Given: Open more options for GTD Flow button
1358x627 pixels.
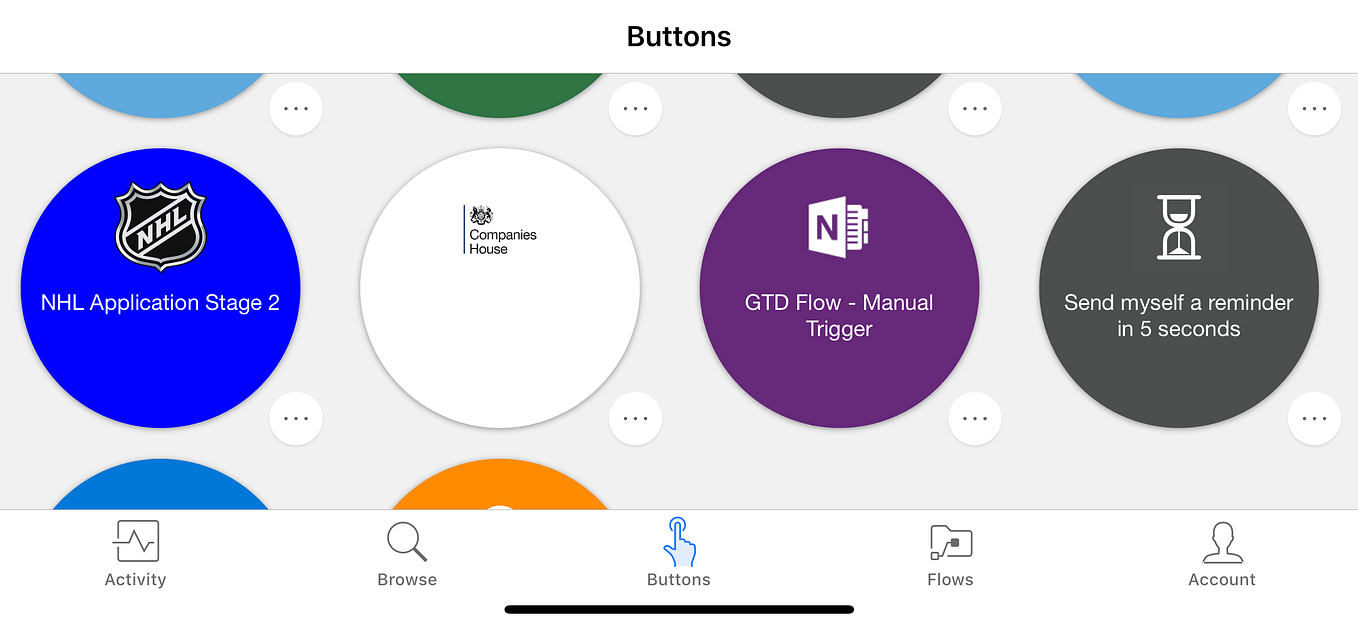Looking at the screenshot, I should tap(975, 418).
